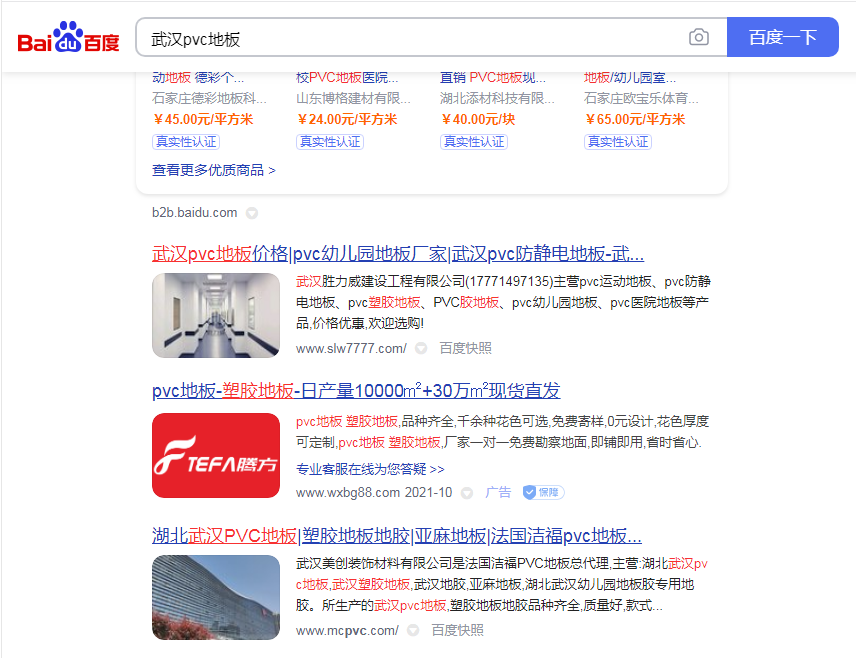Open the camera image search icon
The height and width of the screenshot is (658, 856).
[x=698, y=38]
